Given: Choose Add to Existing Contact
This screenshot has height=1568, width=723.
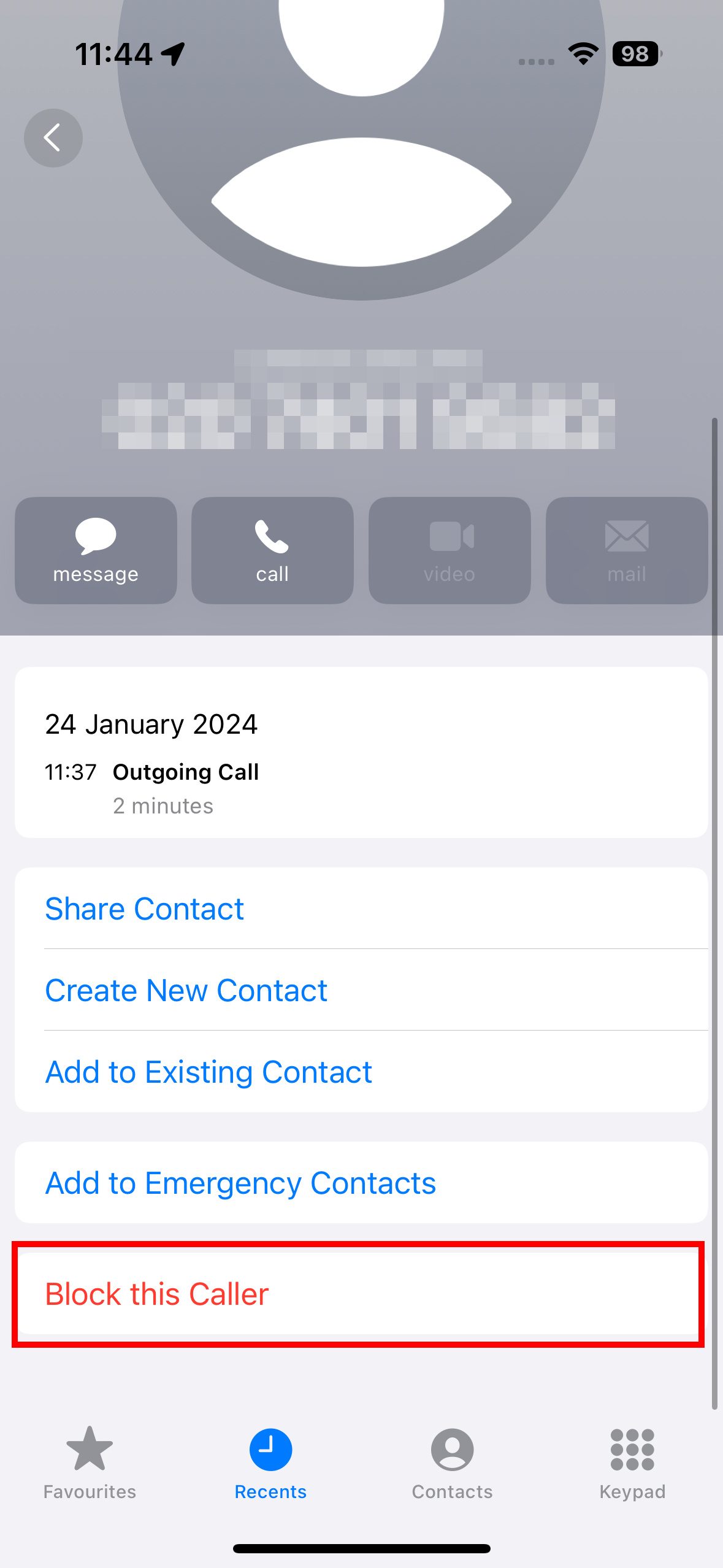Looking at the screenshot, I should (x=208, y=1072).
